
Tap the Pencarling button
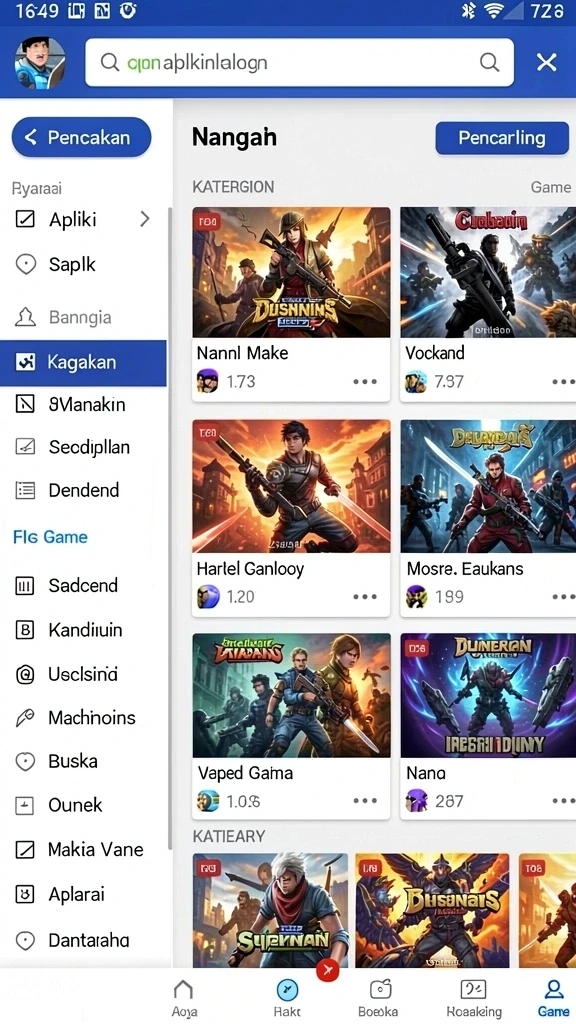point(502,138)
